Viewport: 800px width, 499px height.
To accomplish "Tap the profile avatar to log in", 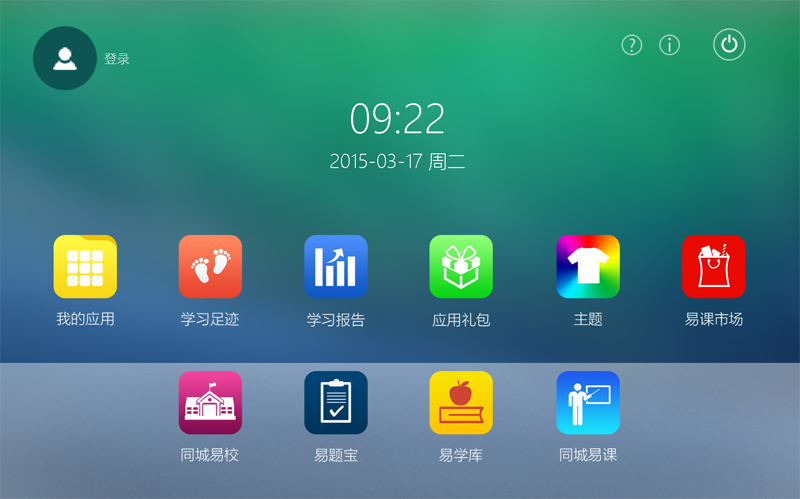I will coord(65,58).
